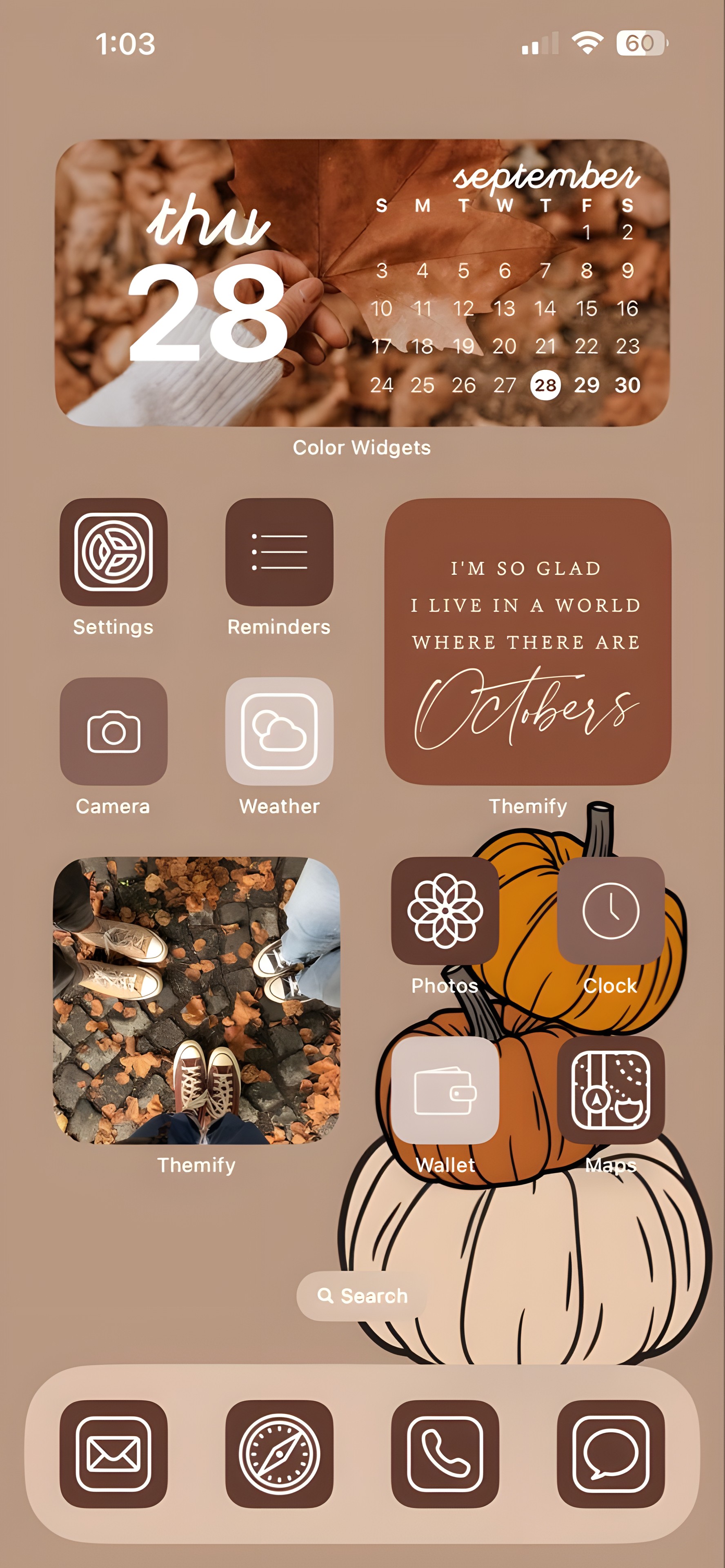Open the Color Widgets calendar widget
The height and width of the screenshot is (1568, 725).
tap(362, 283)
